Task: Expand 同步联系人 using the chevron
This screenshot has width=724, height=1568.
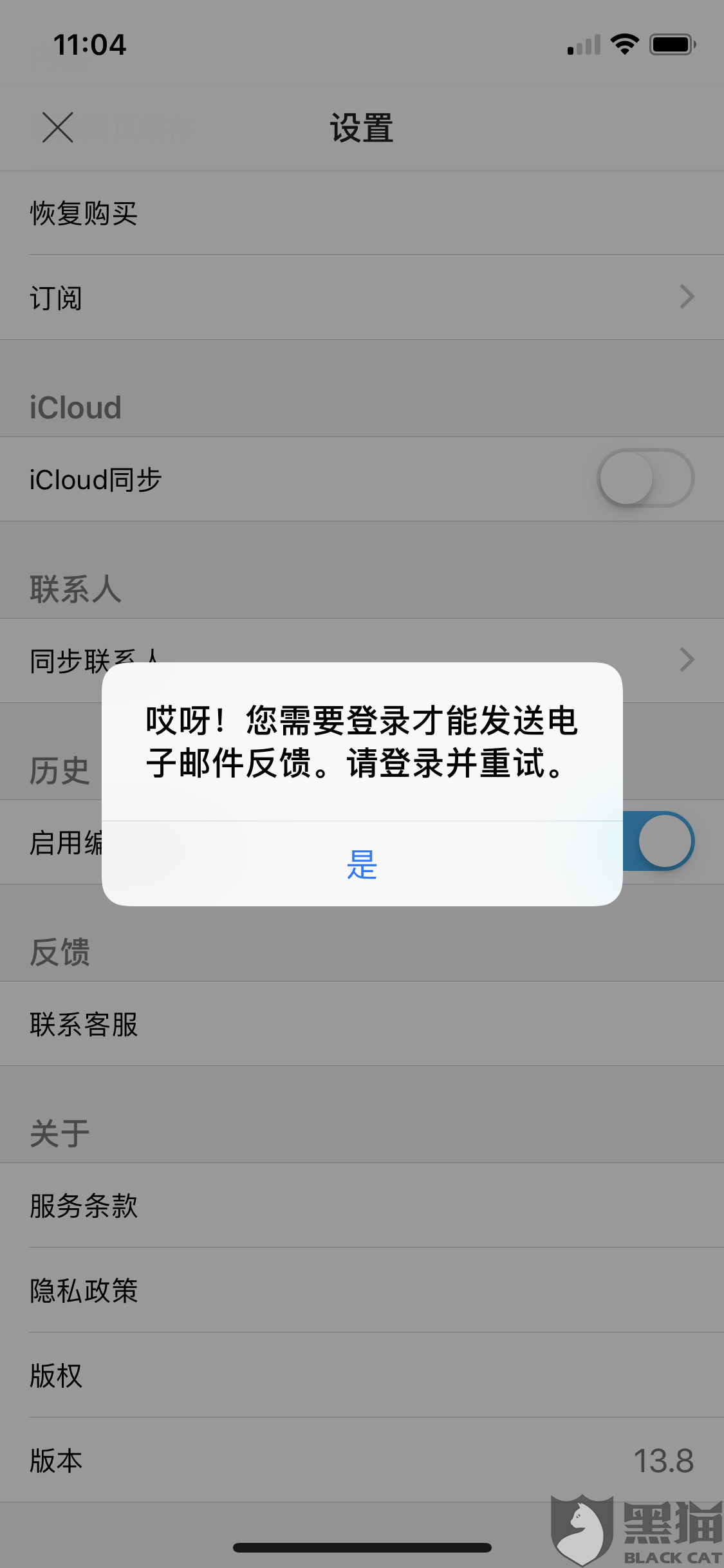Action: pyautogui.click(x=686, y=659)
